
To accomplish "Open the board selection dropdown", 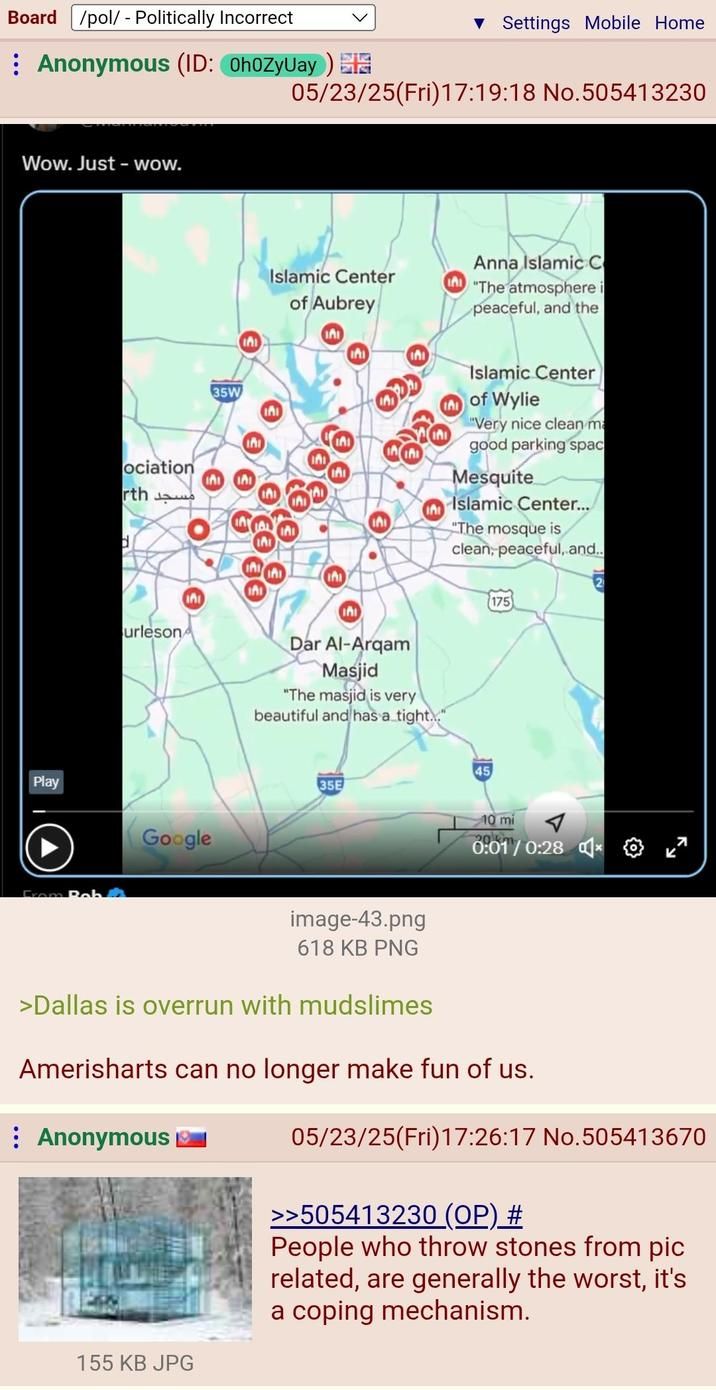I will coord(223,18).
